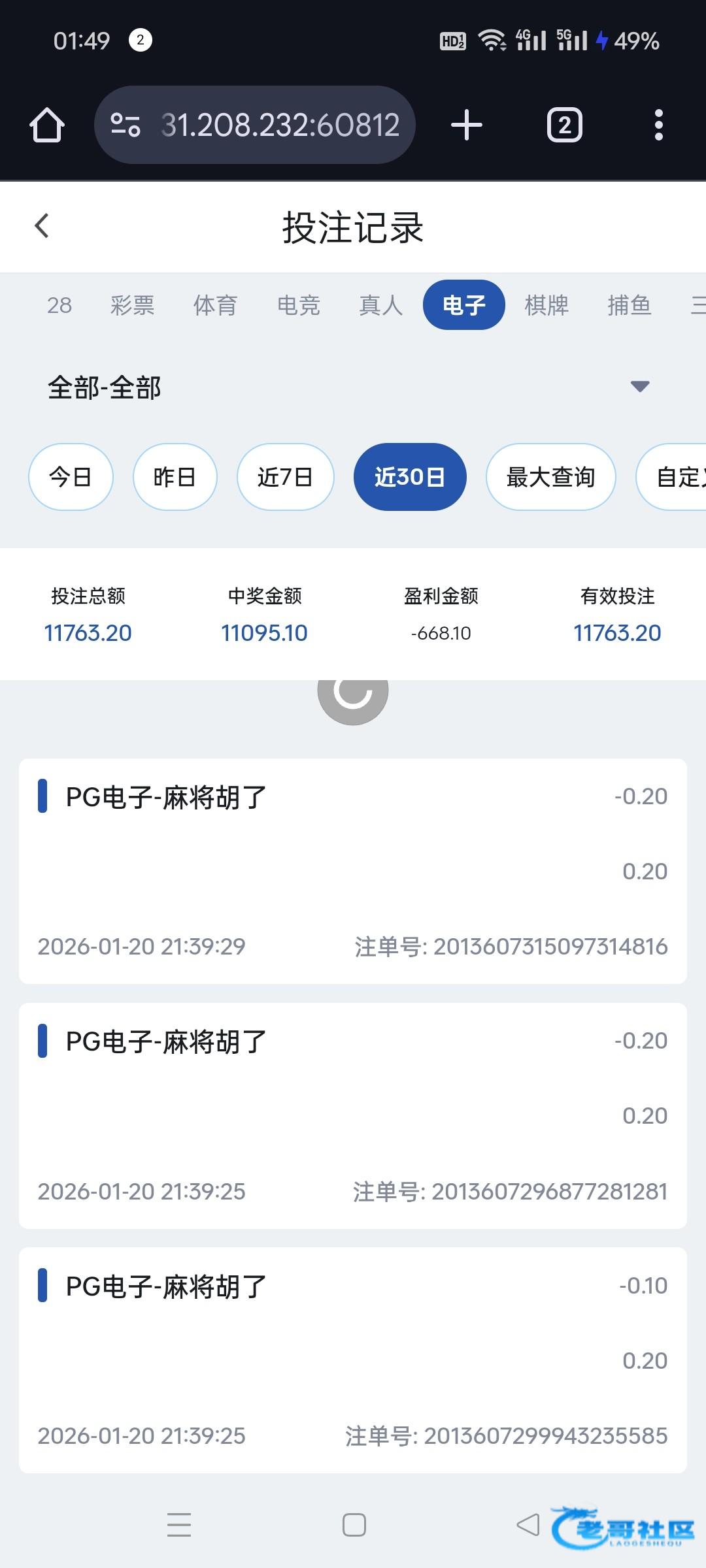Switch to the 彩票 tab
The height and width of the screenshot is (1568, 706).
pyautogui.click(x=133, y=305)
